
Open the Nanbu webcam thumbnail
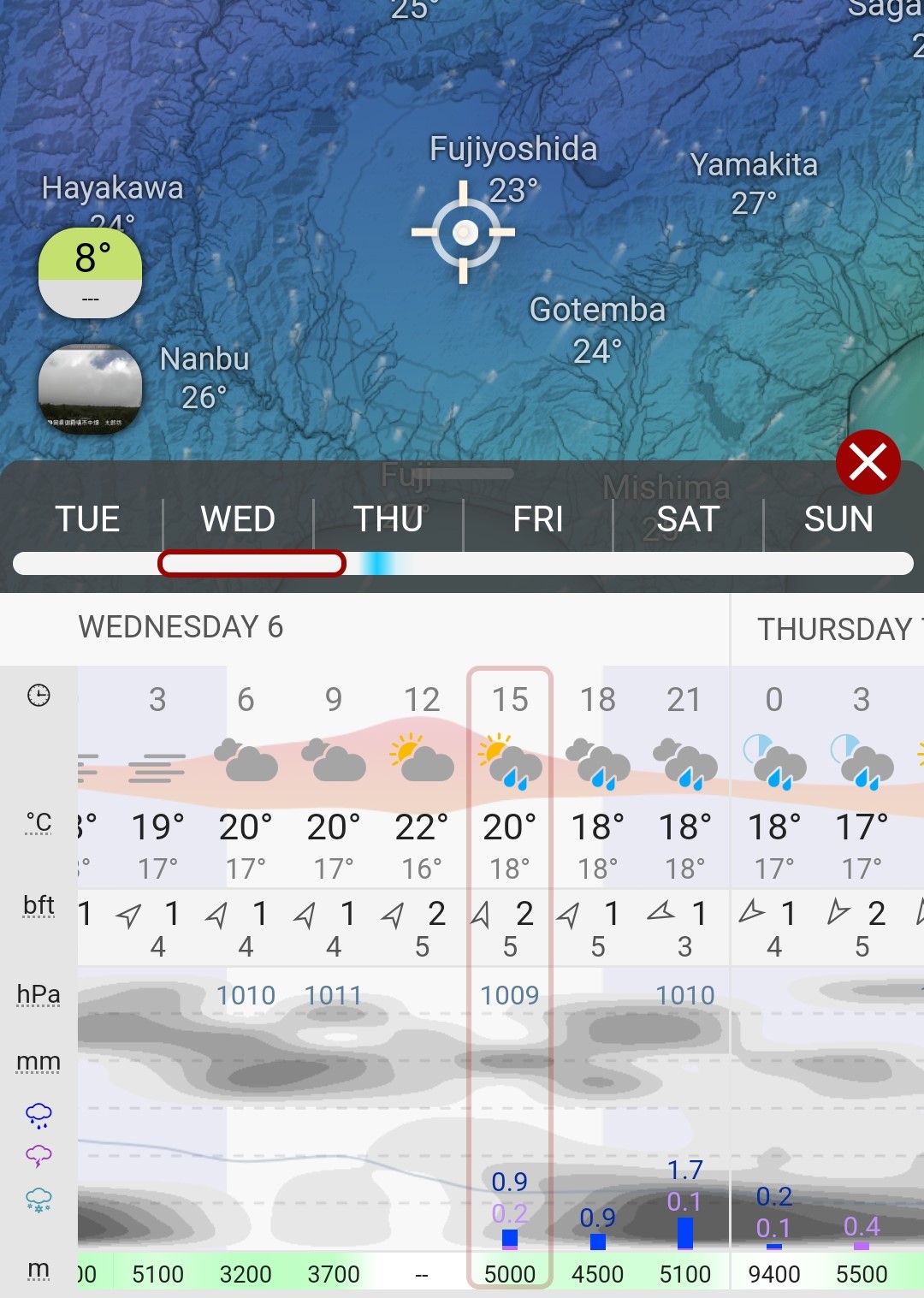(x=90, y=389)
